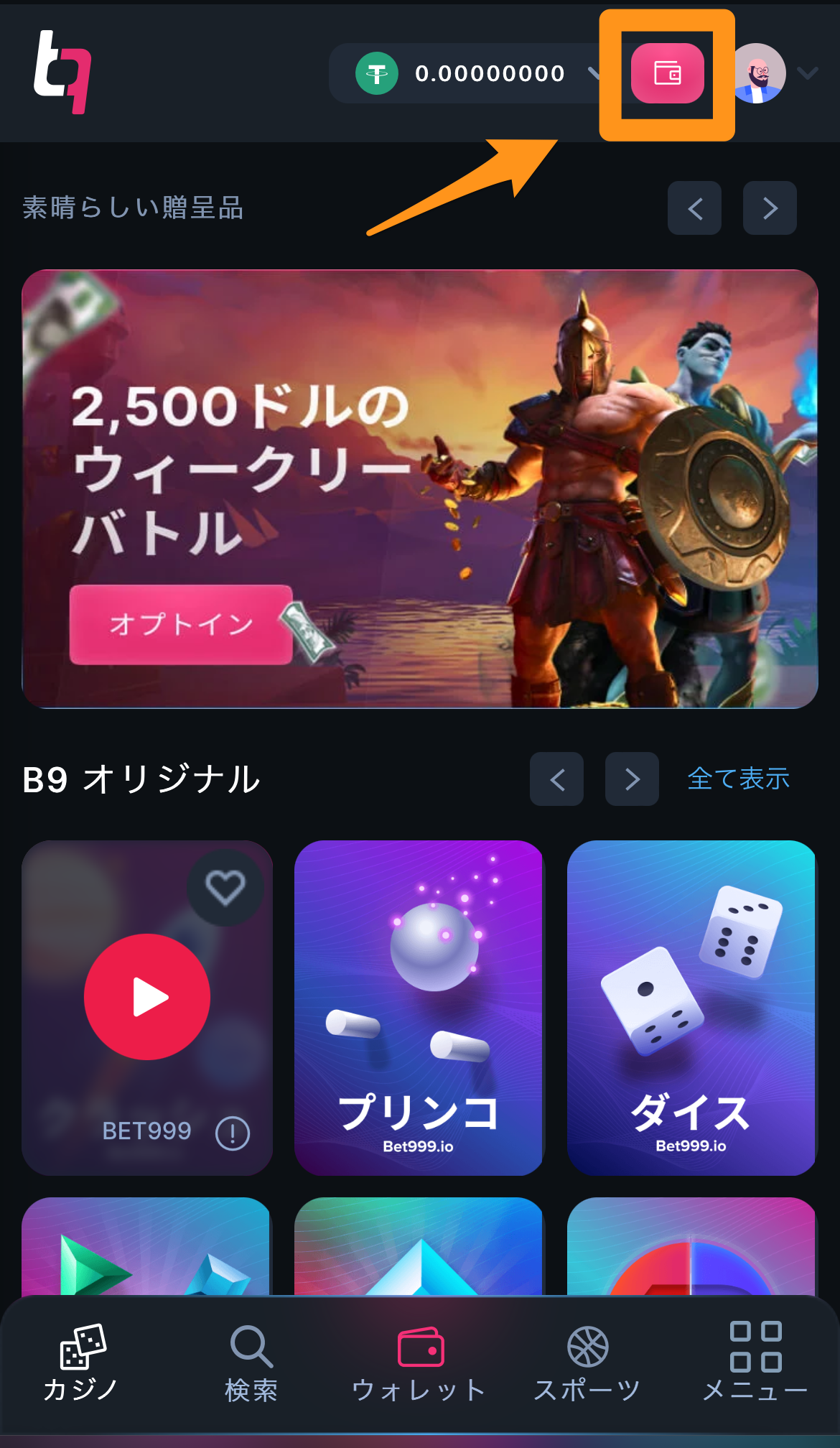The image size is (840, 1448).
Task: Go to next B9 オリジナル games
Action: tap(632, 779)
